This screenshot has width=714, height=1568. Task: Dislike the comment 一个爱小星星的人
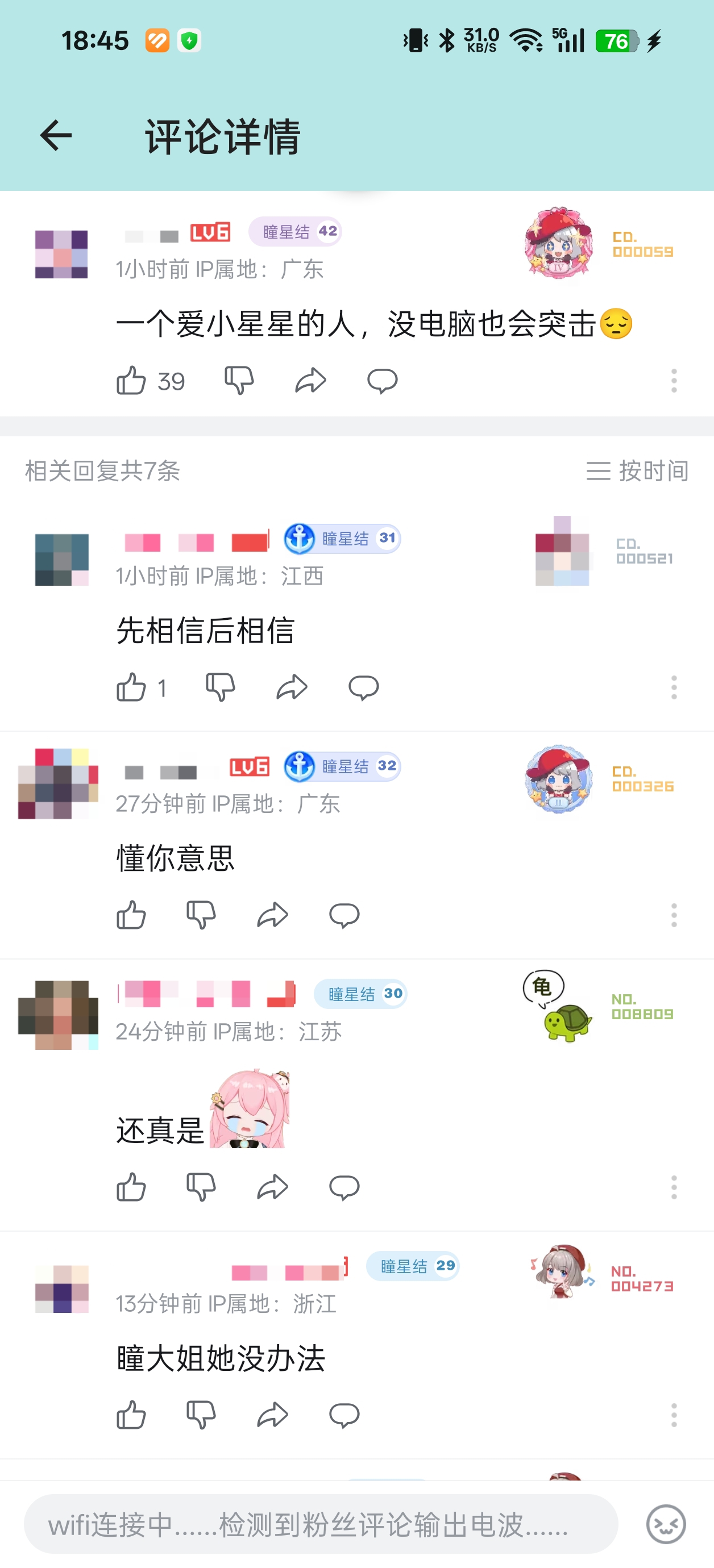239,381
